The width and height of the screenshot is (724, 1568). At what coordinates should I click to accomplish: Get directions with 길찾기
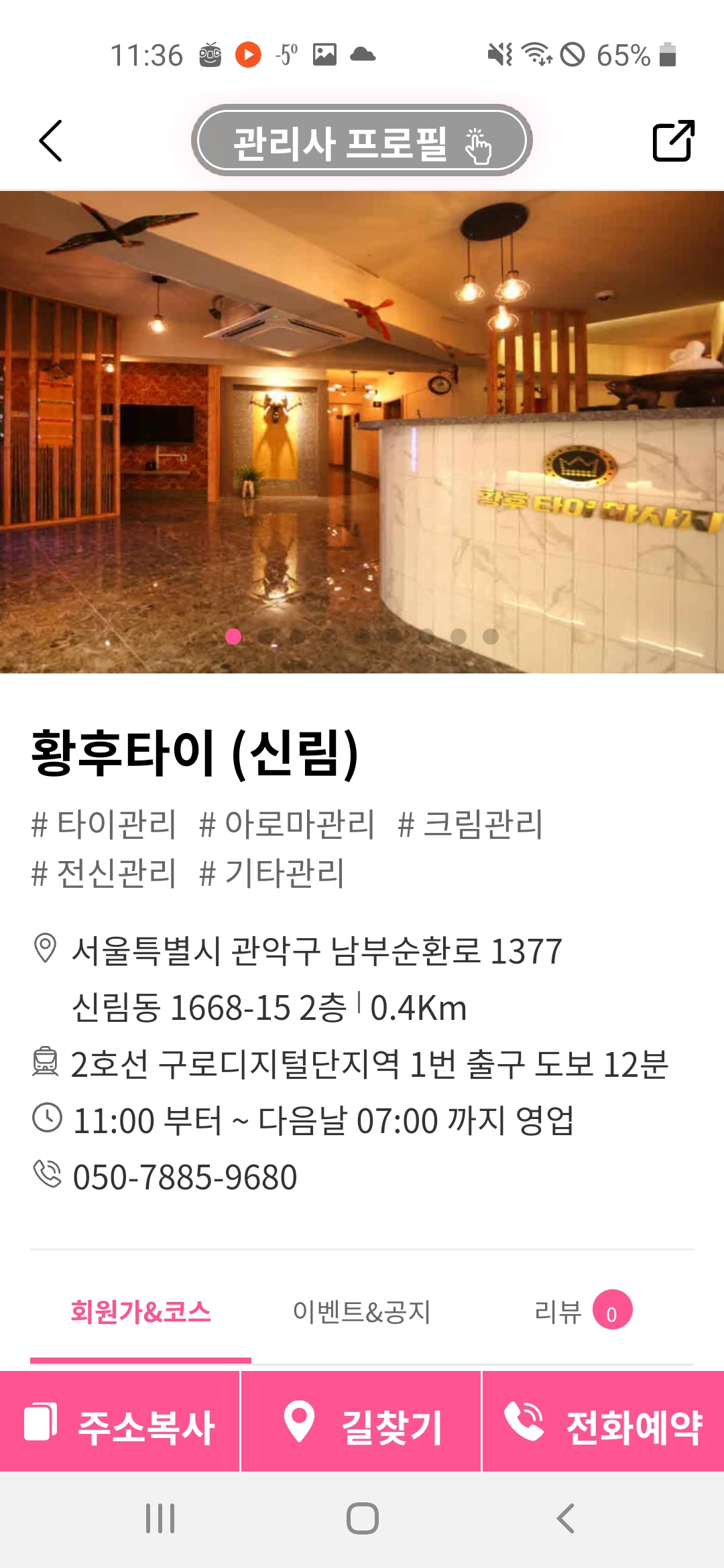tap(362, 1422)
